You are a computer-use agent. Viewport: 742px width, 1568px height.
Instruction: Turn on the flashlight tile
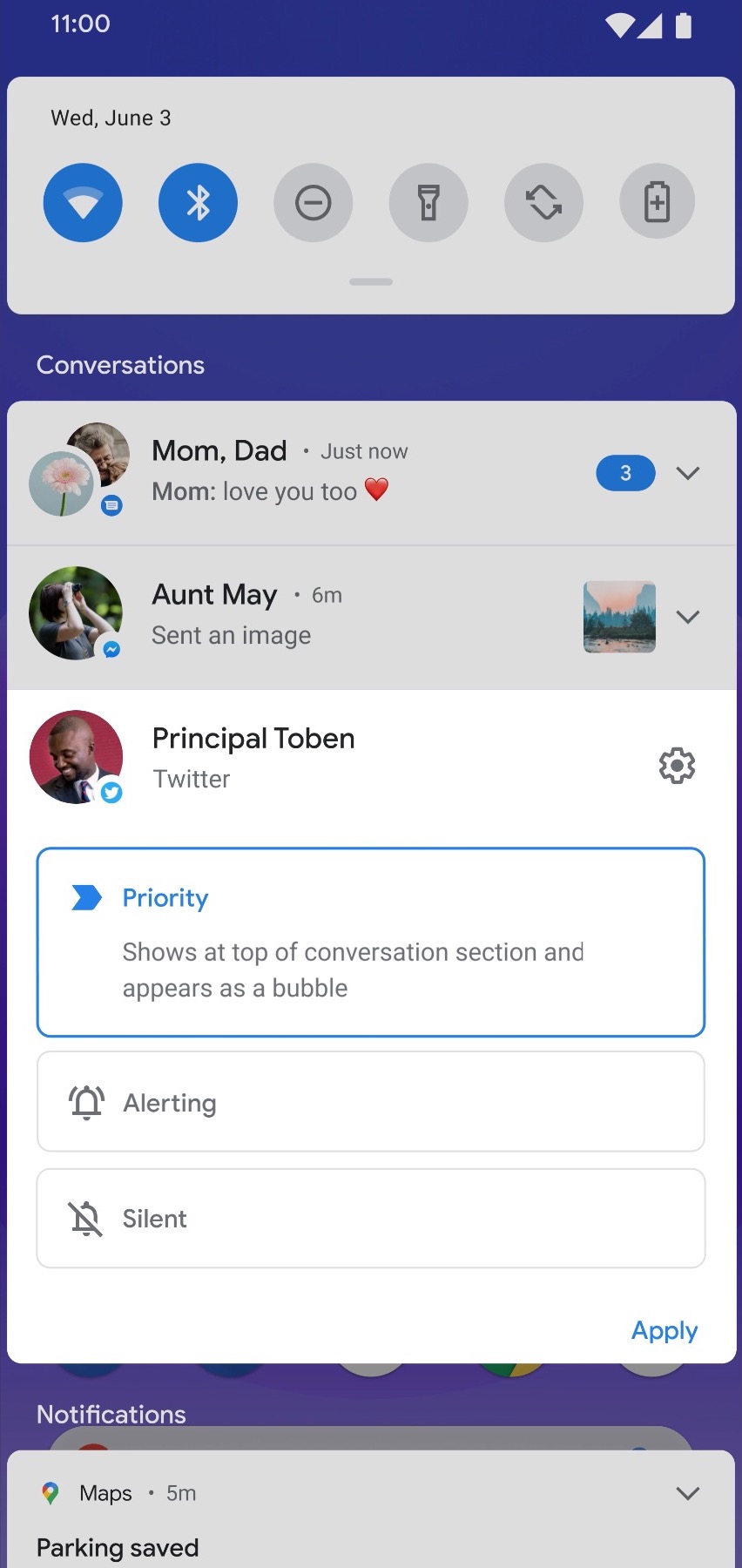click(428, 203)
